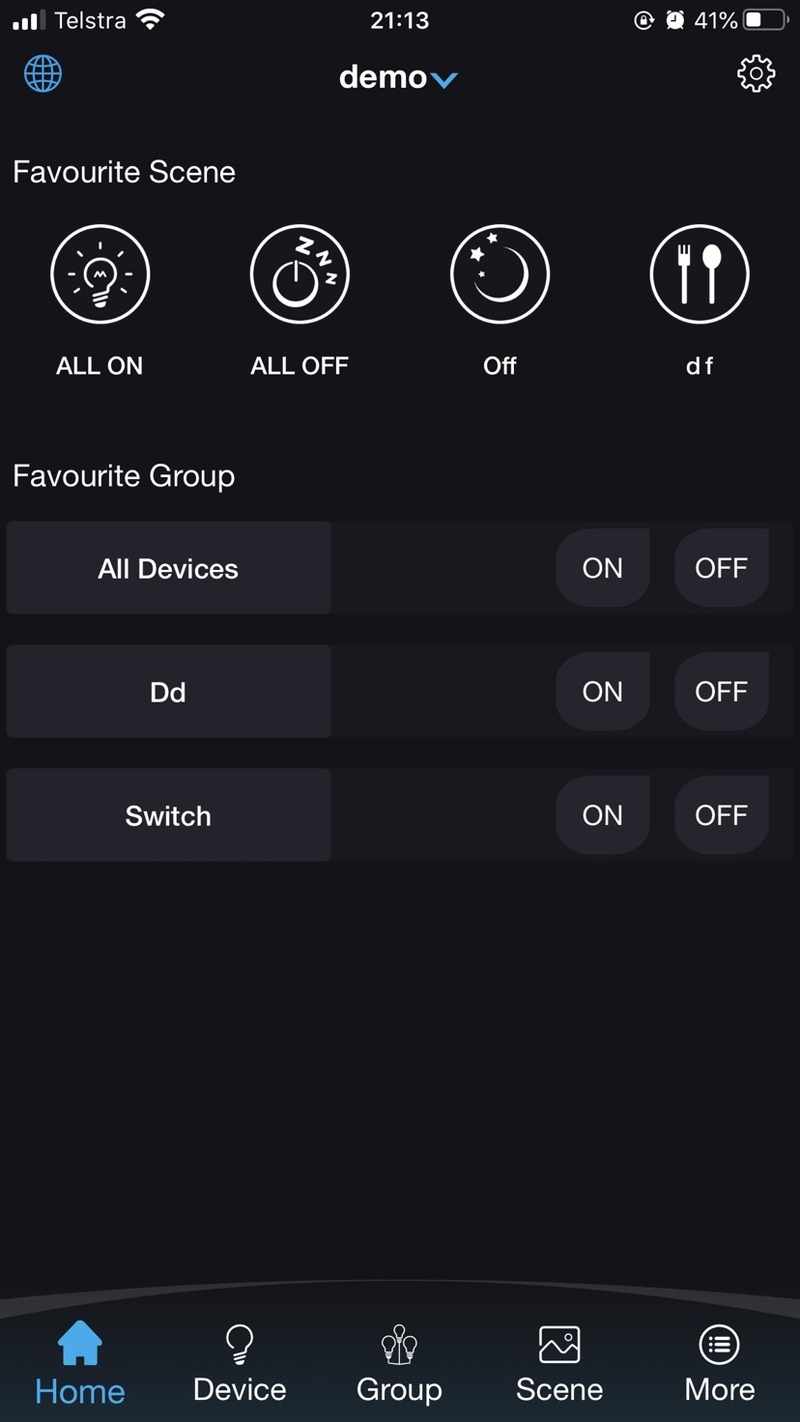Switch the Dd group OFF
Image resolution: width=800 pixels, height=1422 pixels.
coord(721,692)
